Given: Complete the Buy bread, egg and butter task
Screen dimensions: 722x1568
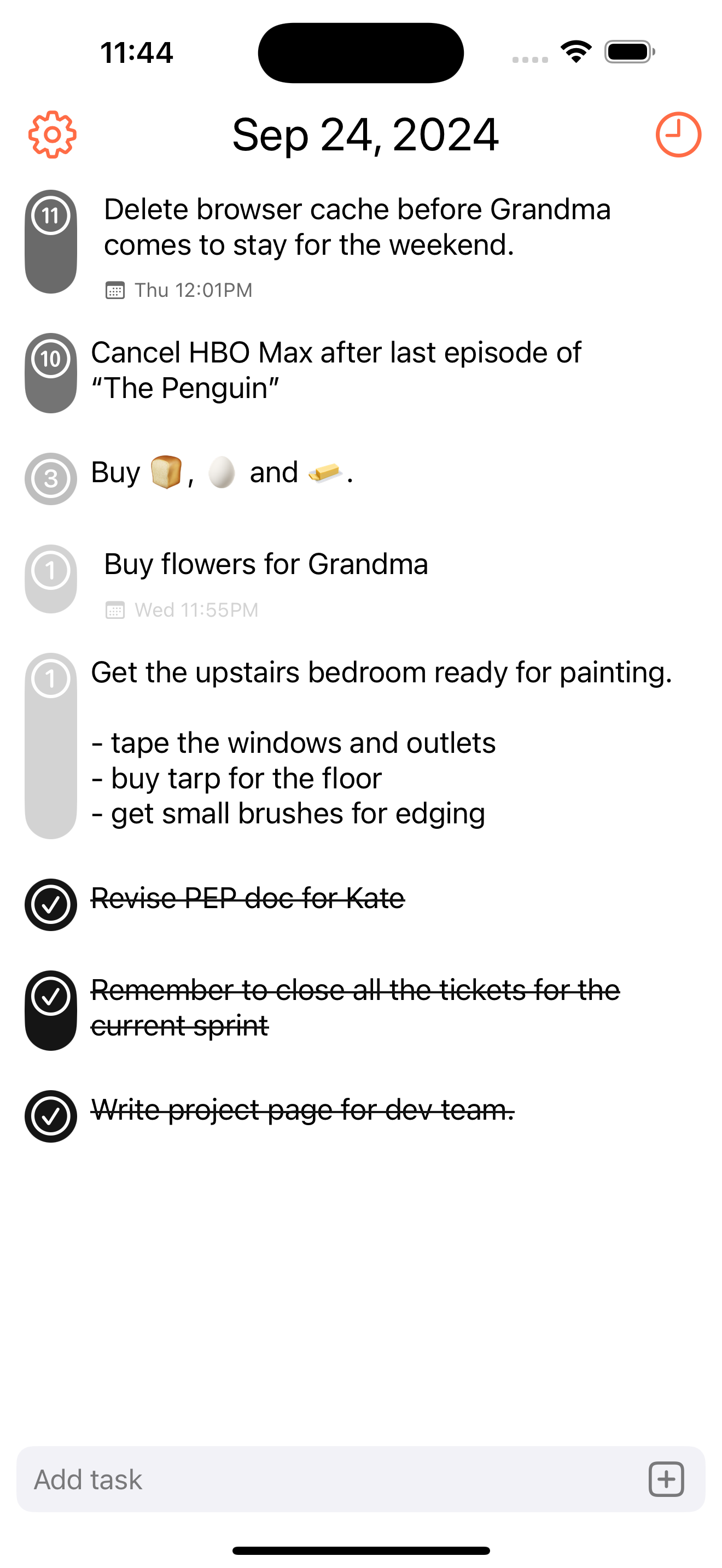Looking at the screenshot, I should [x=50, y=478].
